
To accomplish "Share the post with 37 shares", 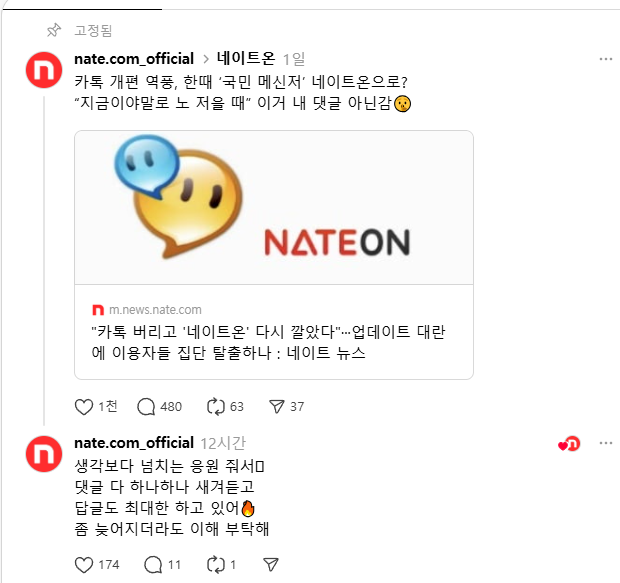I will click(277, 407).
